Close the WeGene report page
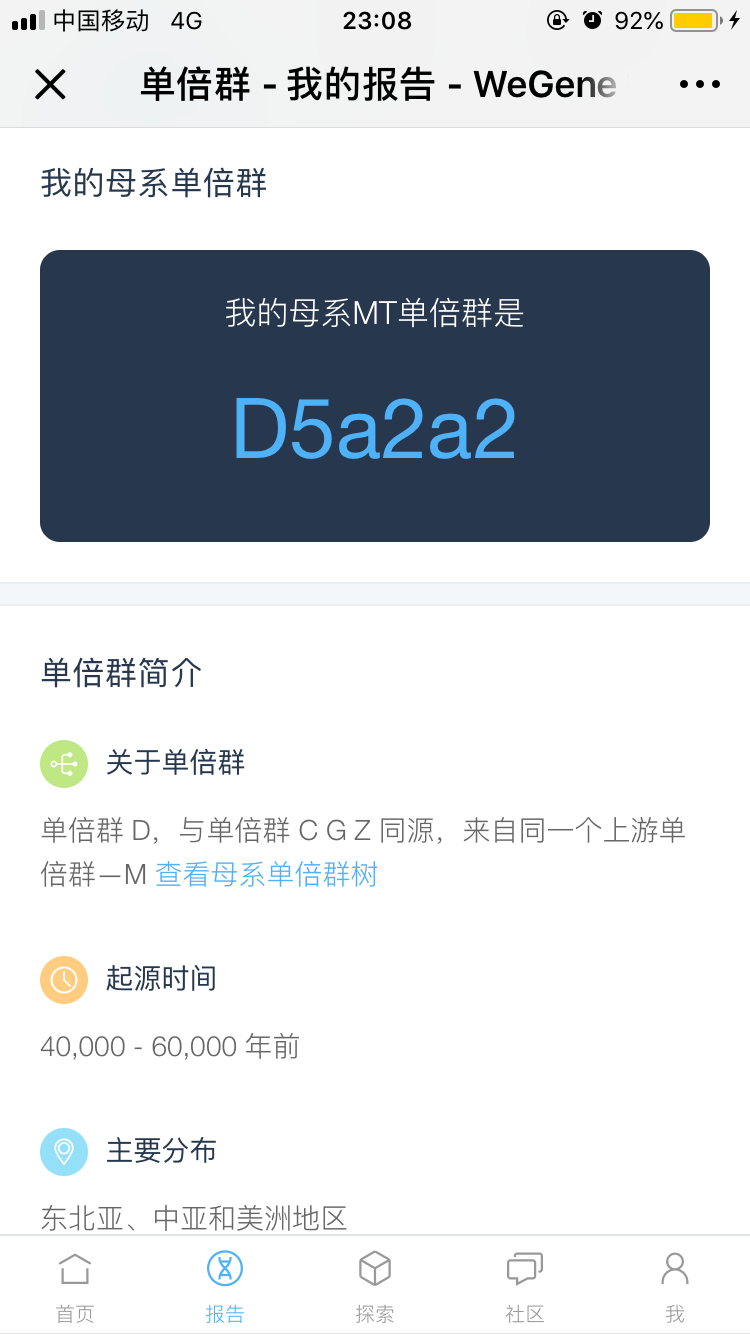Viewport: 750px width, 1334px height. coord(50,85)
